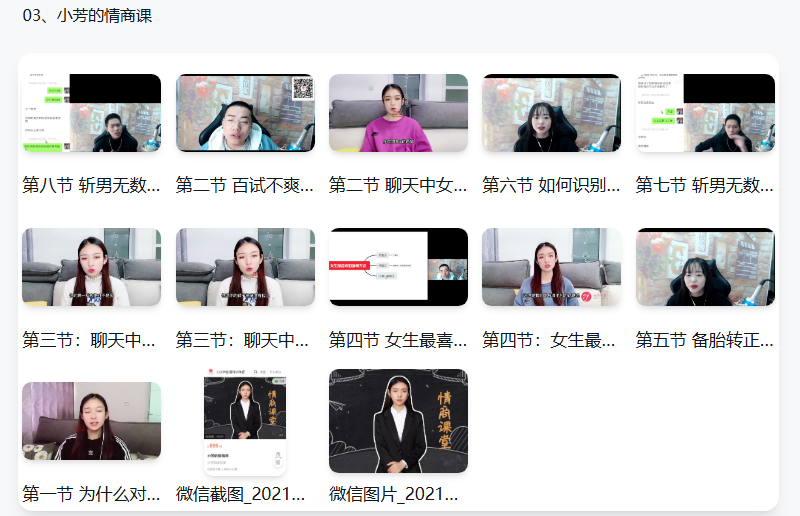Play the 第二节 百试不爽 video
The width and height of the screenshot is (800, 516).
click(245, 113)
